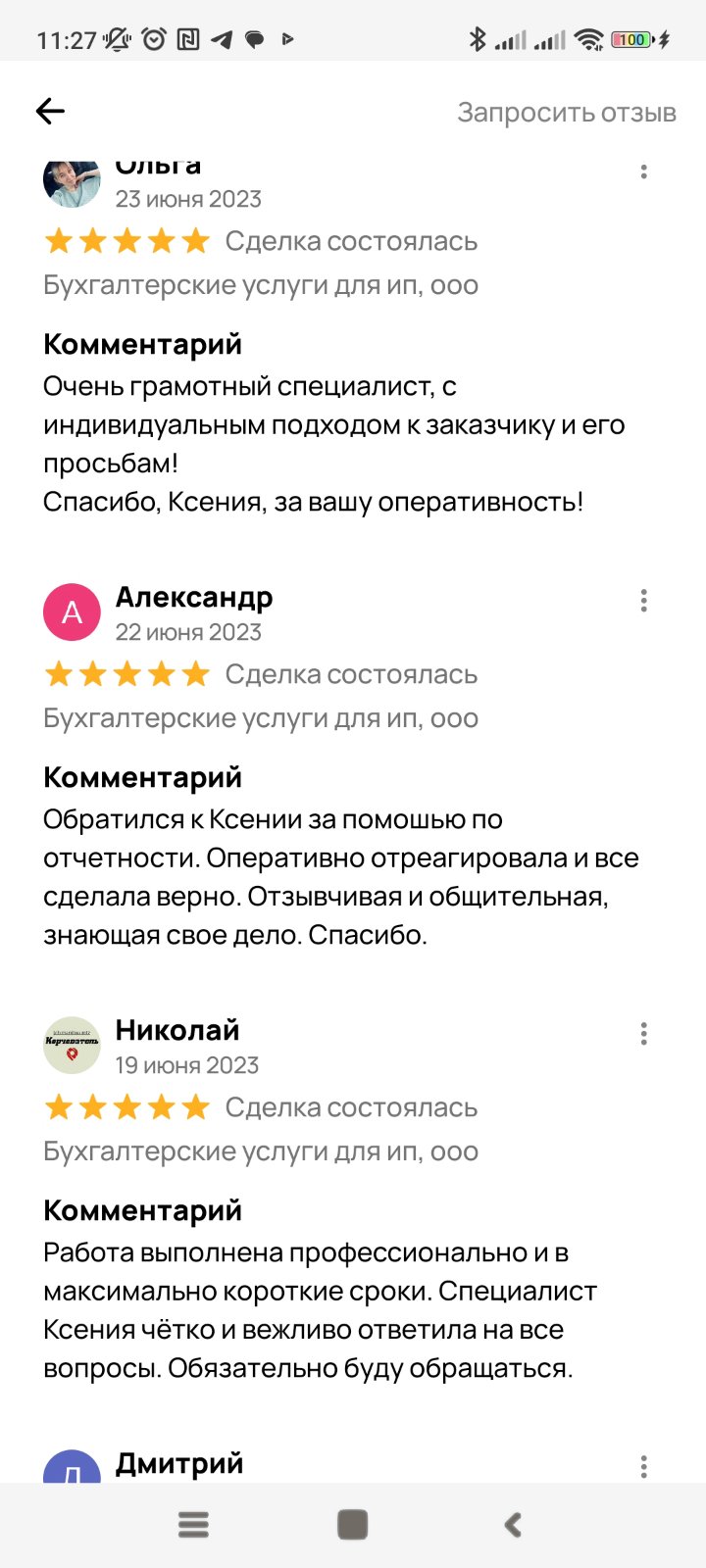Open Николай's profile avatar
706x1568 pixels.
pyautogui.click(x=72, y=1046)
